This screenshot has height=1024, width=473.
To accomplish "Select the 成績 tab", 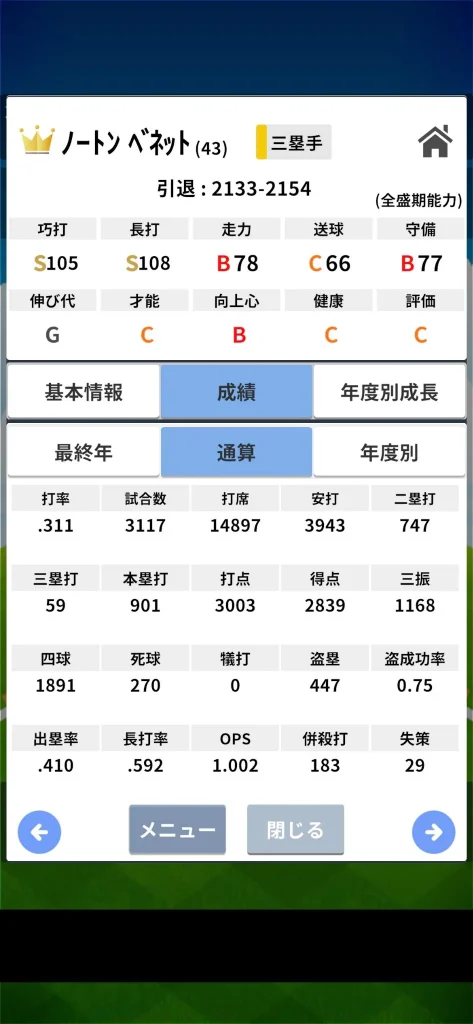I will pos(236,392).
